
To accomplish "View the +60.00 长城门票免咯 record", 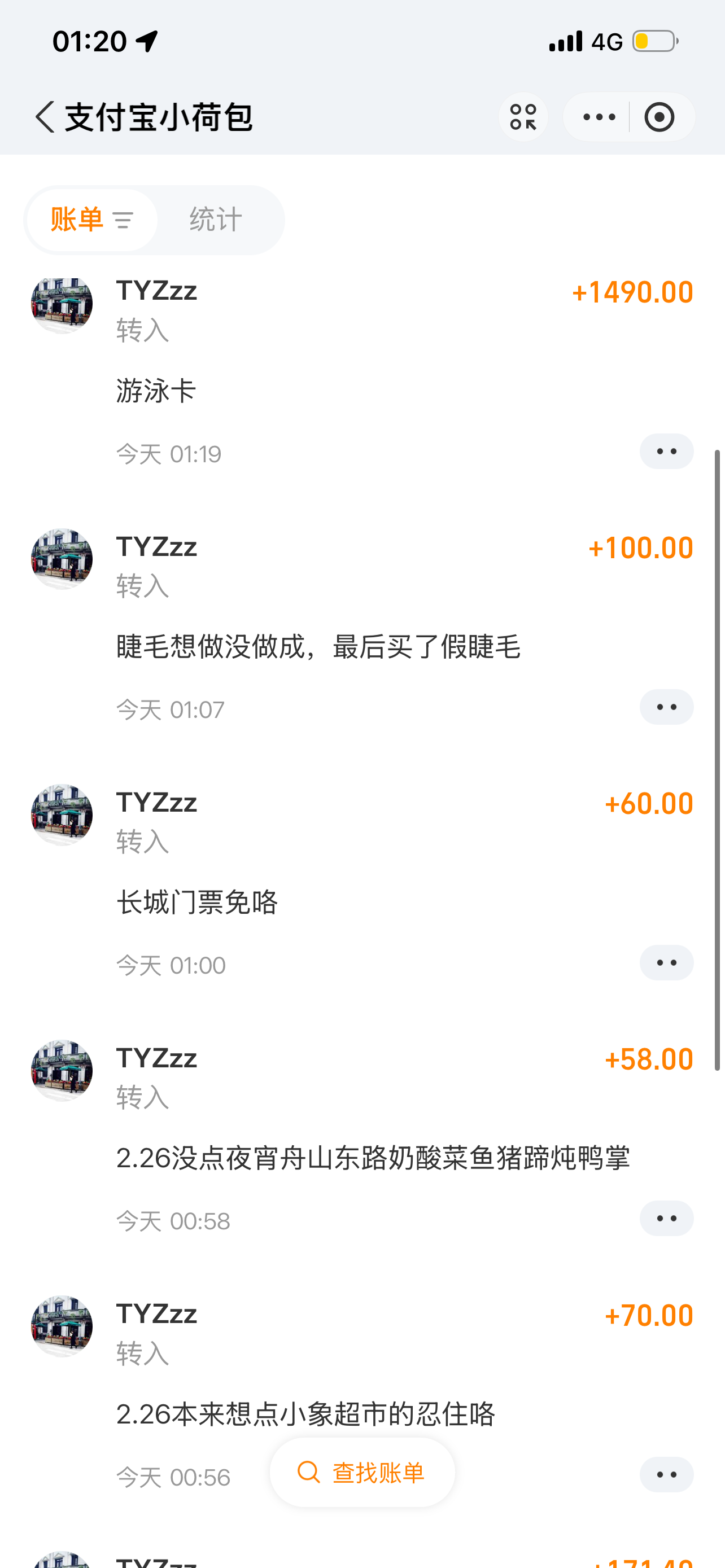I will click(x=365, y=852).
